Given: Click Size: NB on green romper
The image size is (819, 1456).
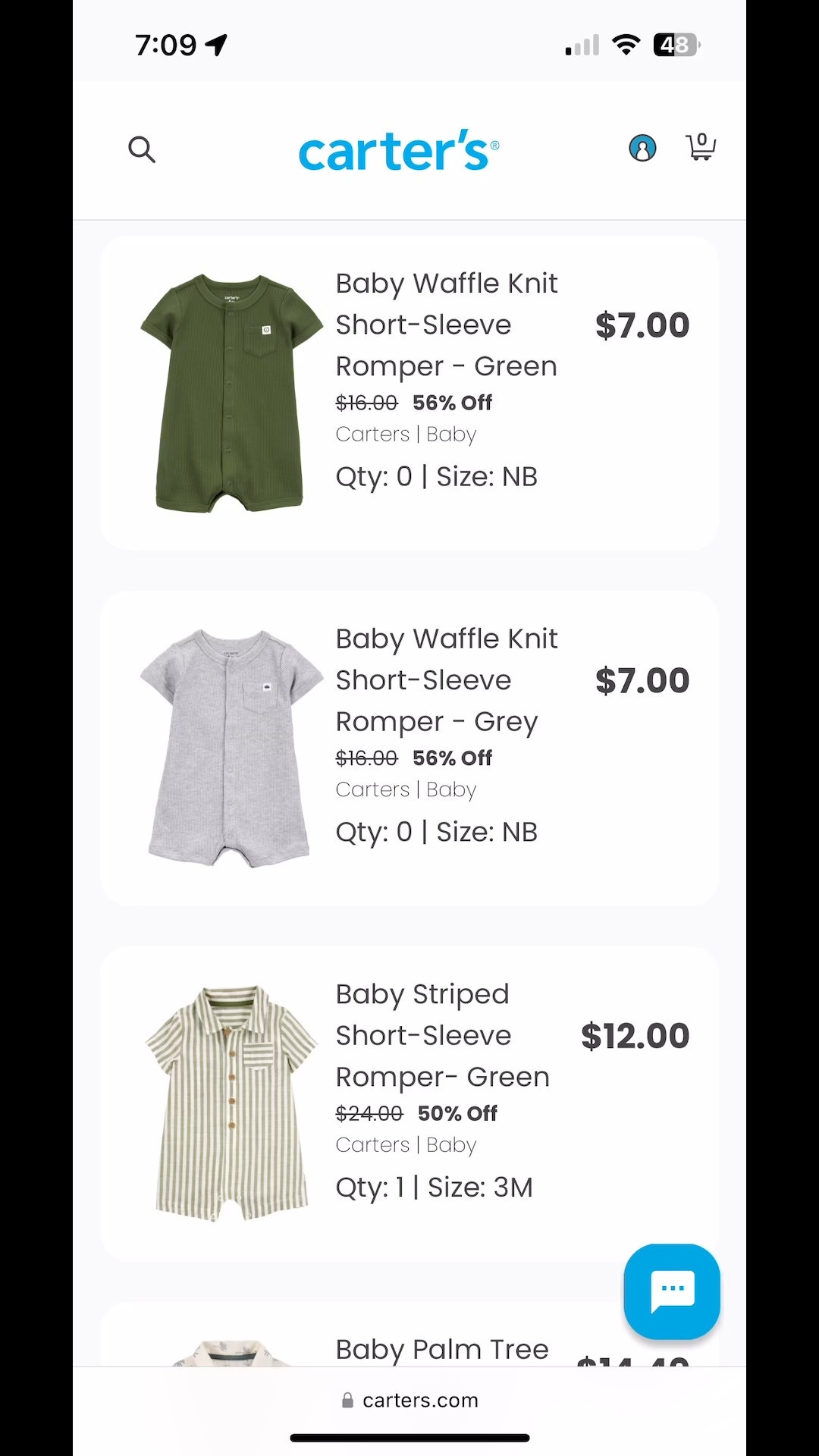Looking at the screenshot, I should pyautogui.click(x=486, y=476).
